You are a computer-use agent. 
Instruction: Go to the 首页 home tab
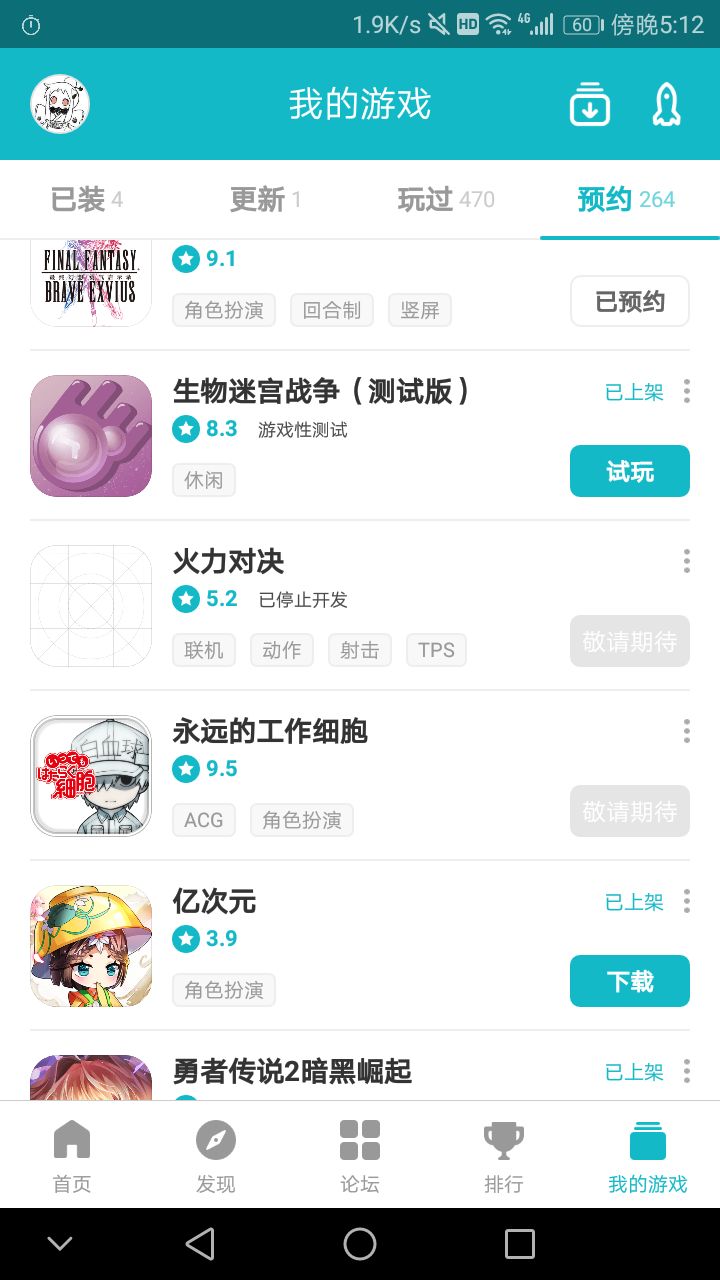72,1156
